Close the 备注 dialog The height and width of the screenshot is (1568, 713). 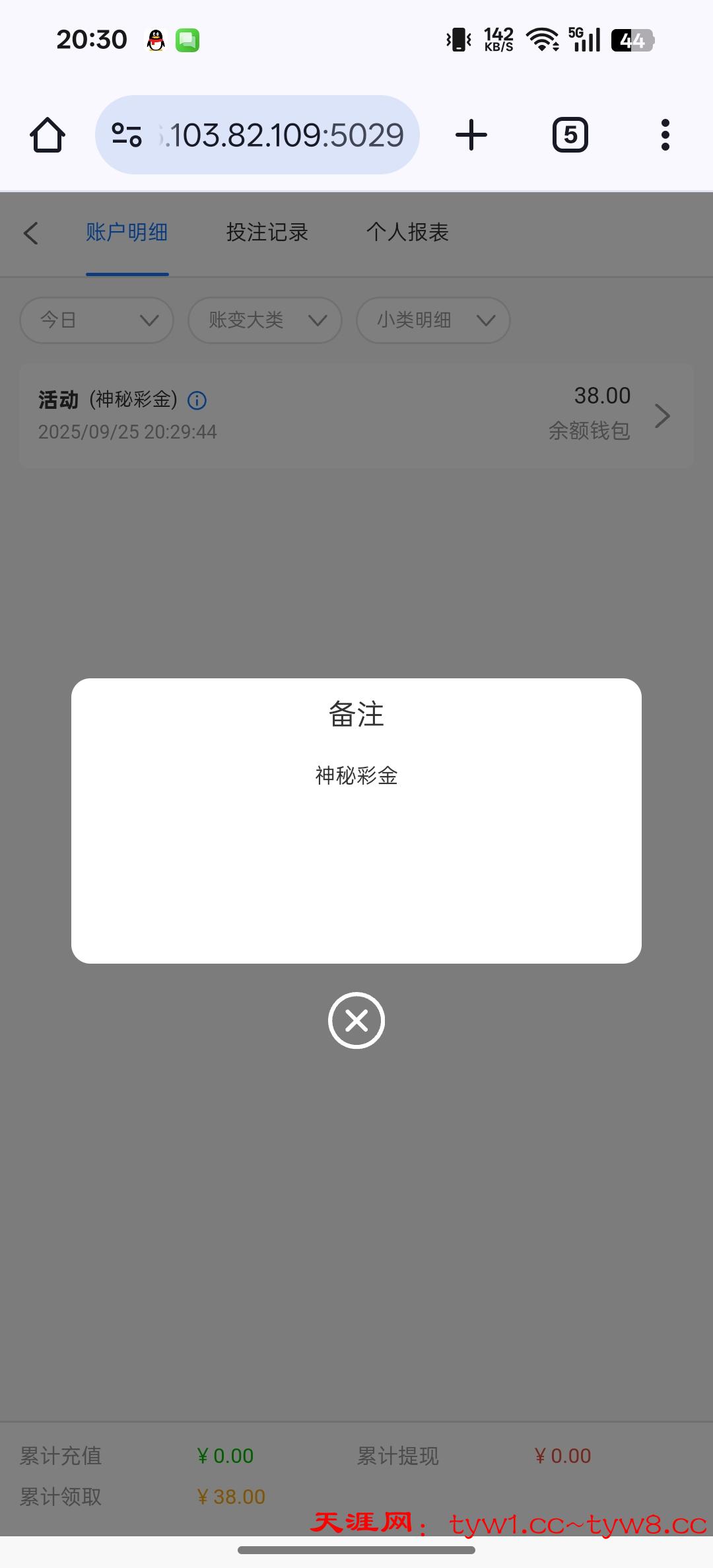(356, 1020)
